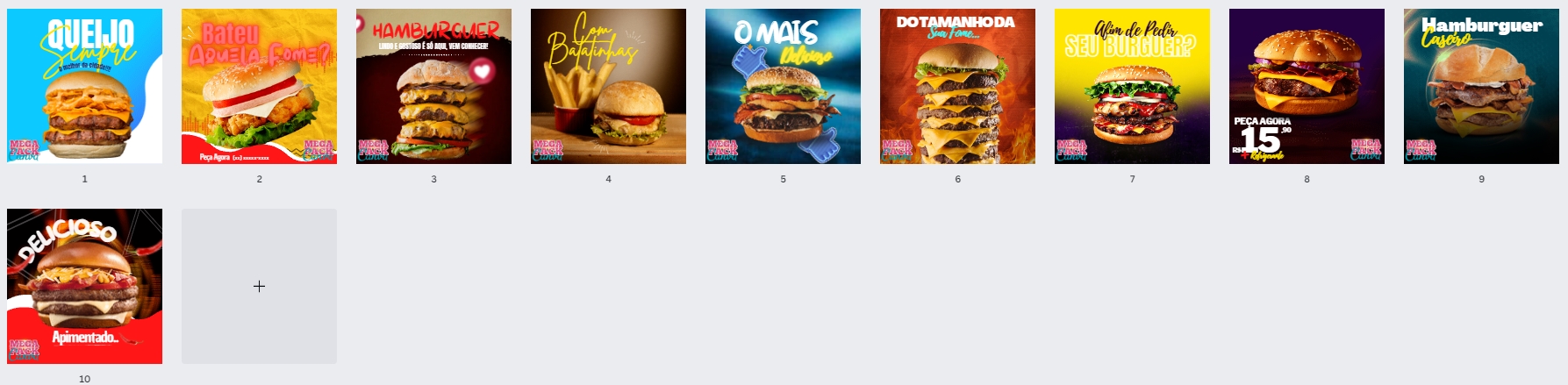Select page 6 Do Tamanho Da Sua Fome

[957, 86]
